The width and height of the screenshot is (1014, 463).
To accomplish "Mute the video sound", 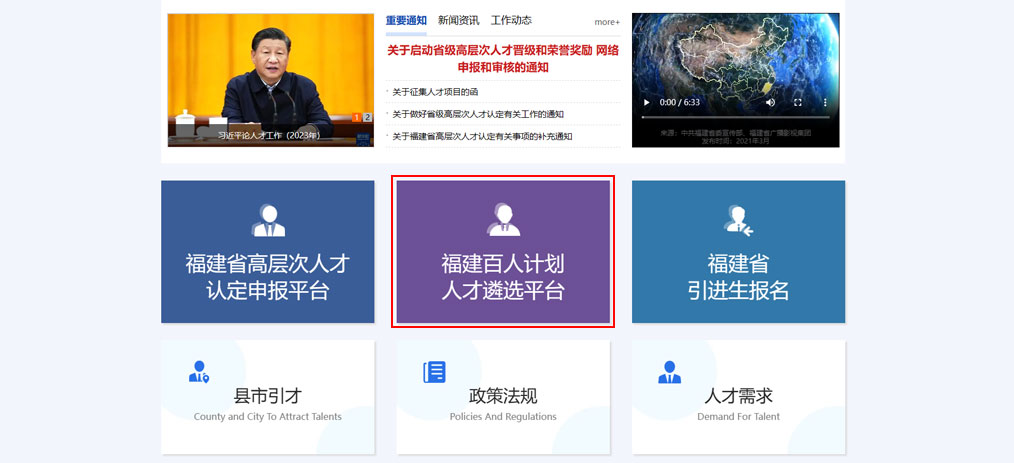I will 770,102.
